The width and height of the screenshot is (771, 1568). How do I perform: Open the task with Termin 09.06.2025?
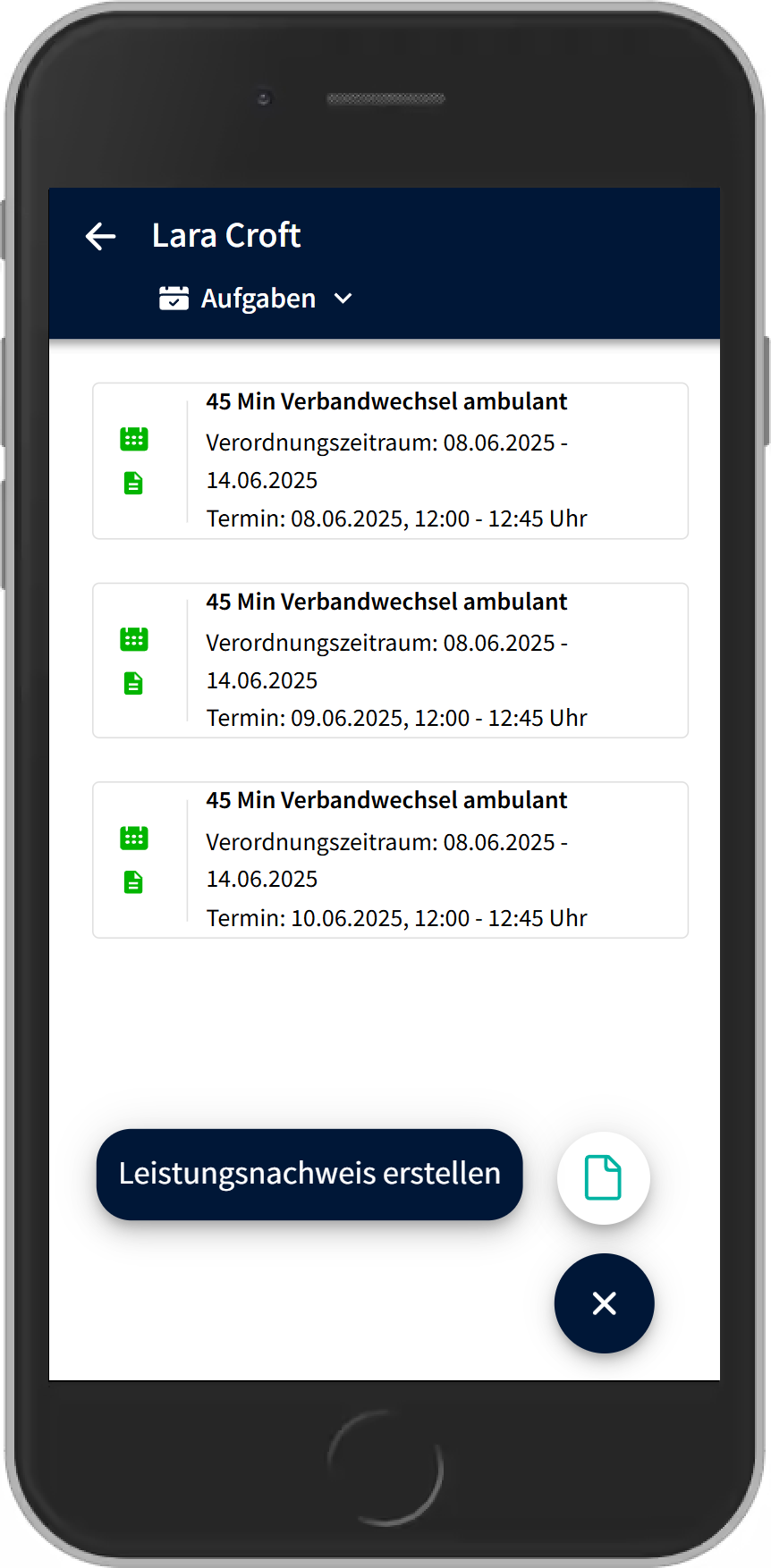click(x=390, y=661)
